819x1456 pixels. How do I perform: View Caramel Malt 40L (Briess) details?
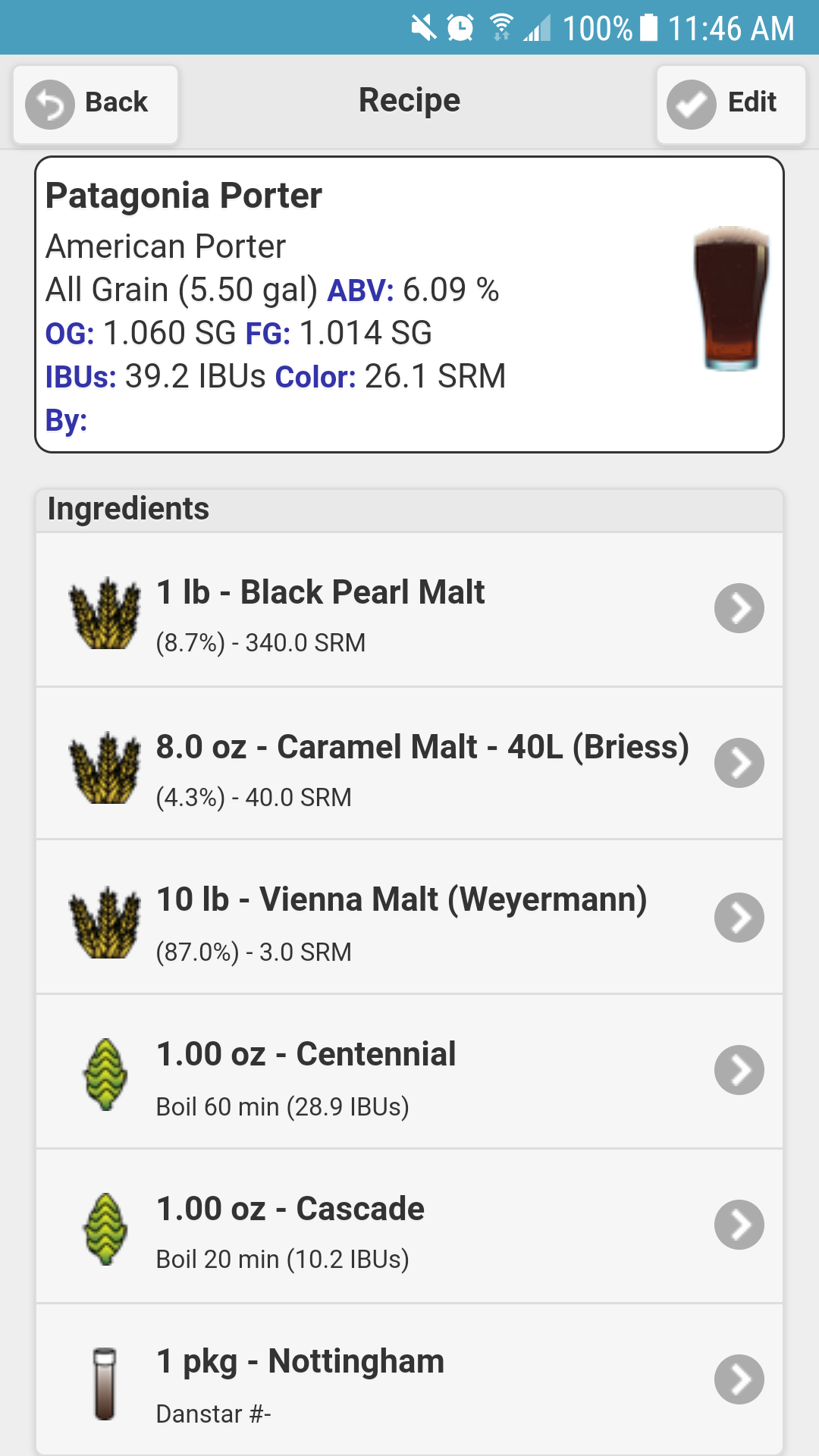point(409,764)
